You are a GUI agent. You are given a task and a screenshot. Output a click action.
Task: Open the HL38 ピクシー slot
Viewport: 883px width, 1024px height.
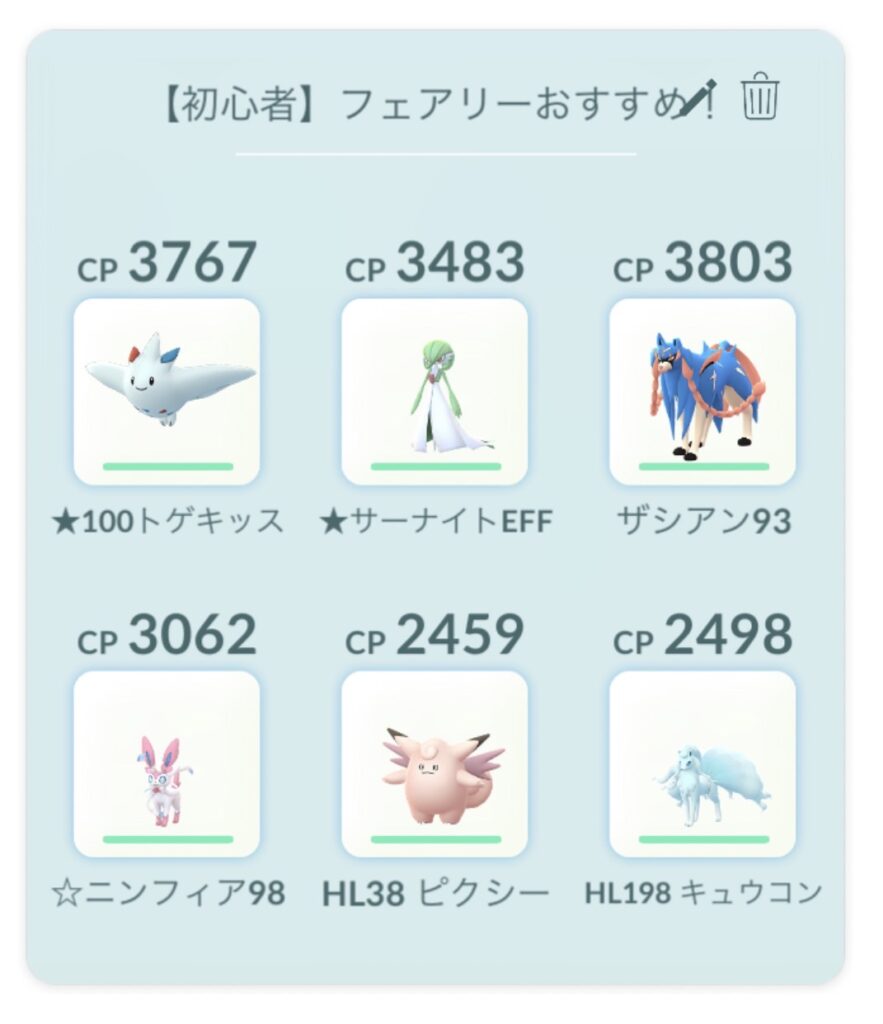point(434,763)
